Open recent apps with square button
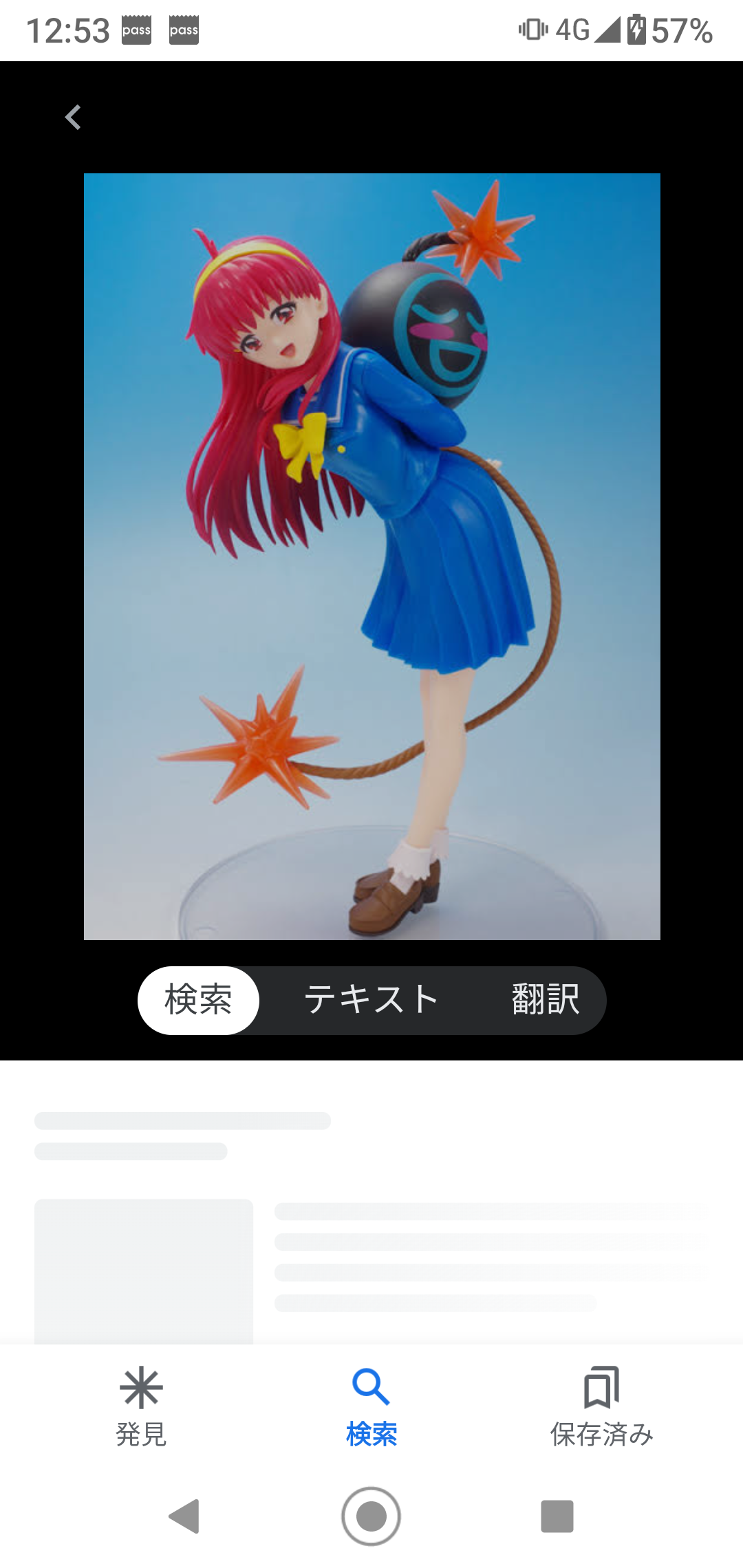 [557, 1516]
